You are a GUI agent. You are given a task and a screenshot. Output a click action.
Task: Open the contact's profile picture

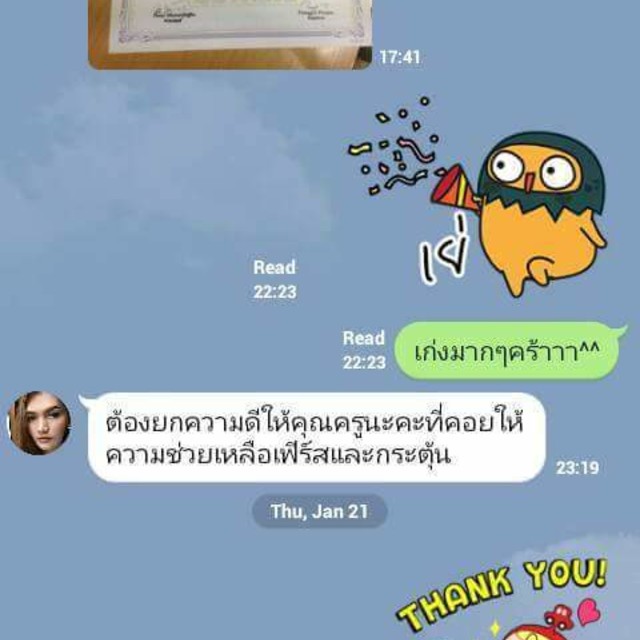tap(39, 423)
